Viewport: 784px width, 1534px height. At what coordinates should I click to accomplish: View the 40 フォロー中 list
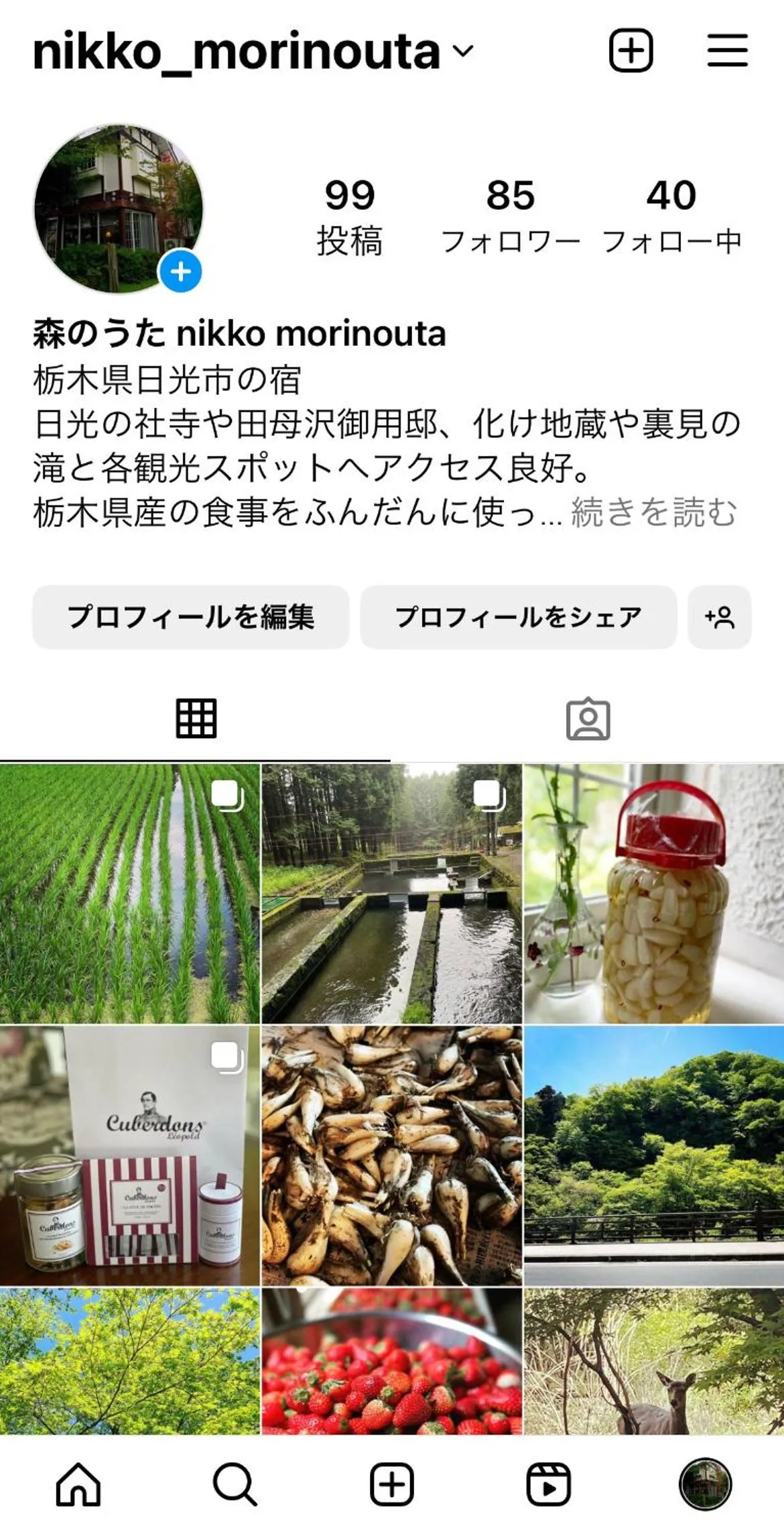[x=671, y=216]
